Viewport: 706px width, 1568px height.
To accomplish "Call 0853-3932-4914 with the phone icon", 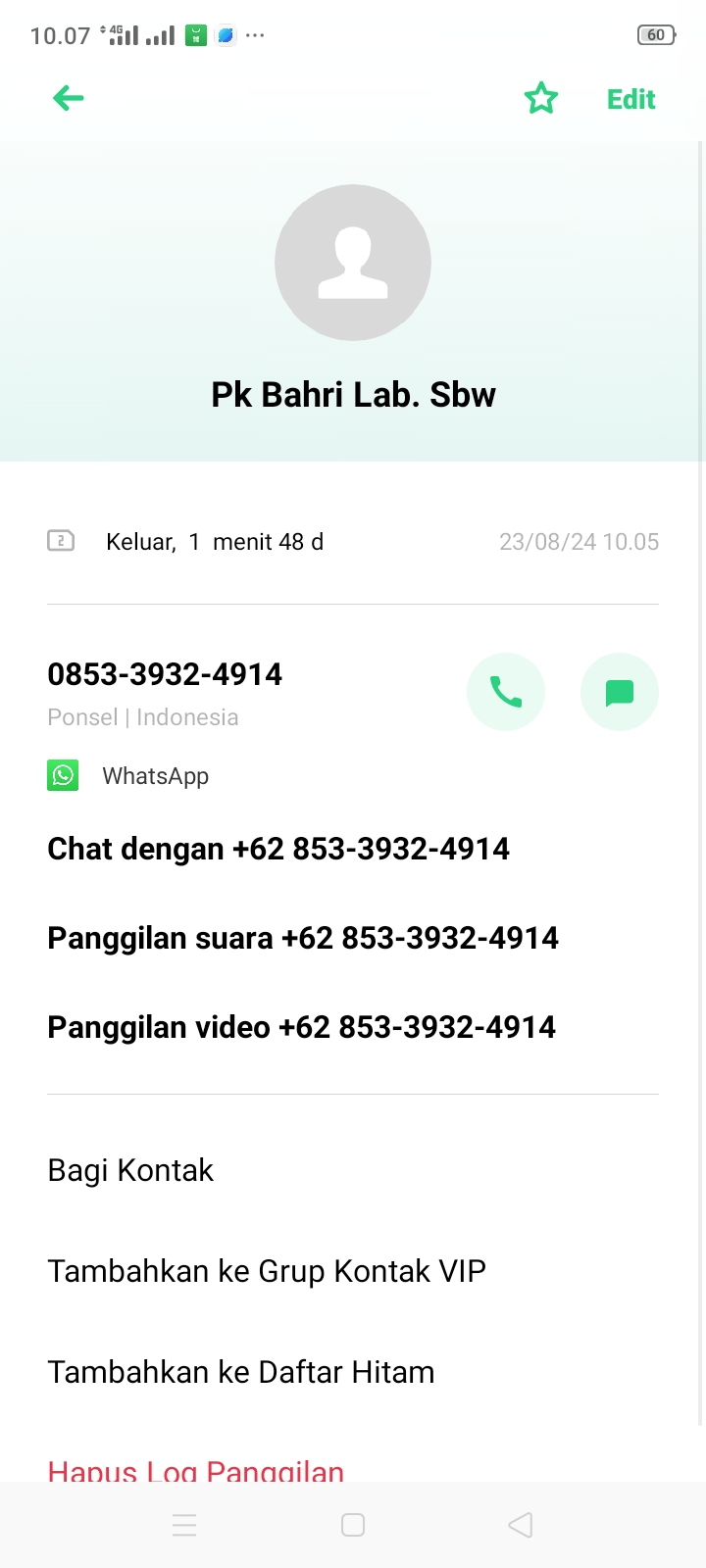I will coord(506,692).
